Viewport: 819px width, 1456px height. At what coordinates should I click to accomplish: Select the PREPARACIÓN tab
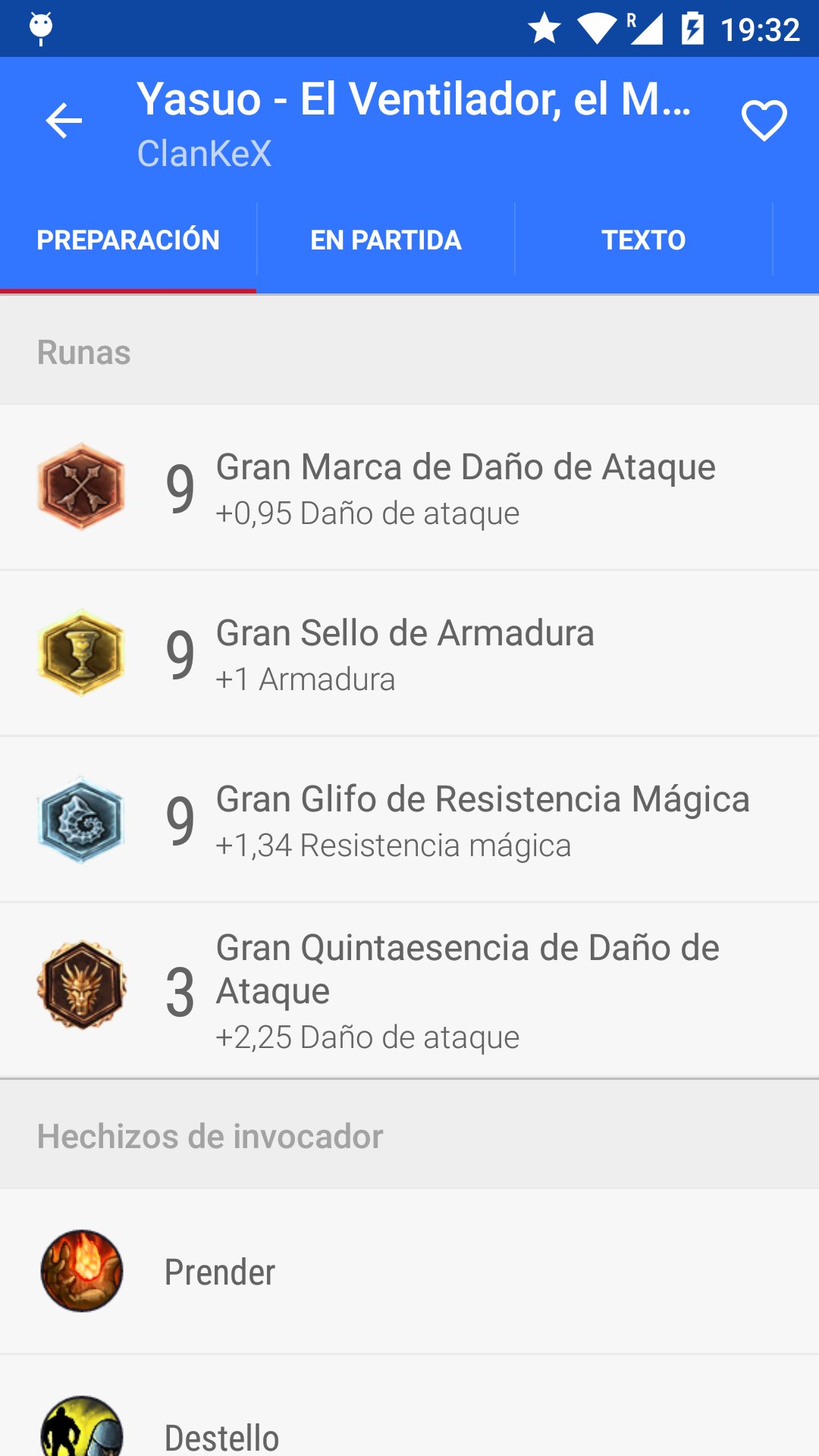(x=128, y=240)
